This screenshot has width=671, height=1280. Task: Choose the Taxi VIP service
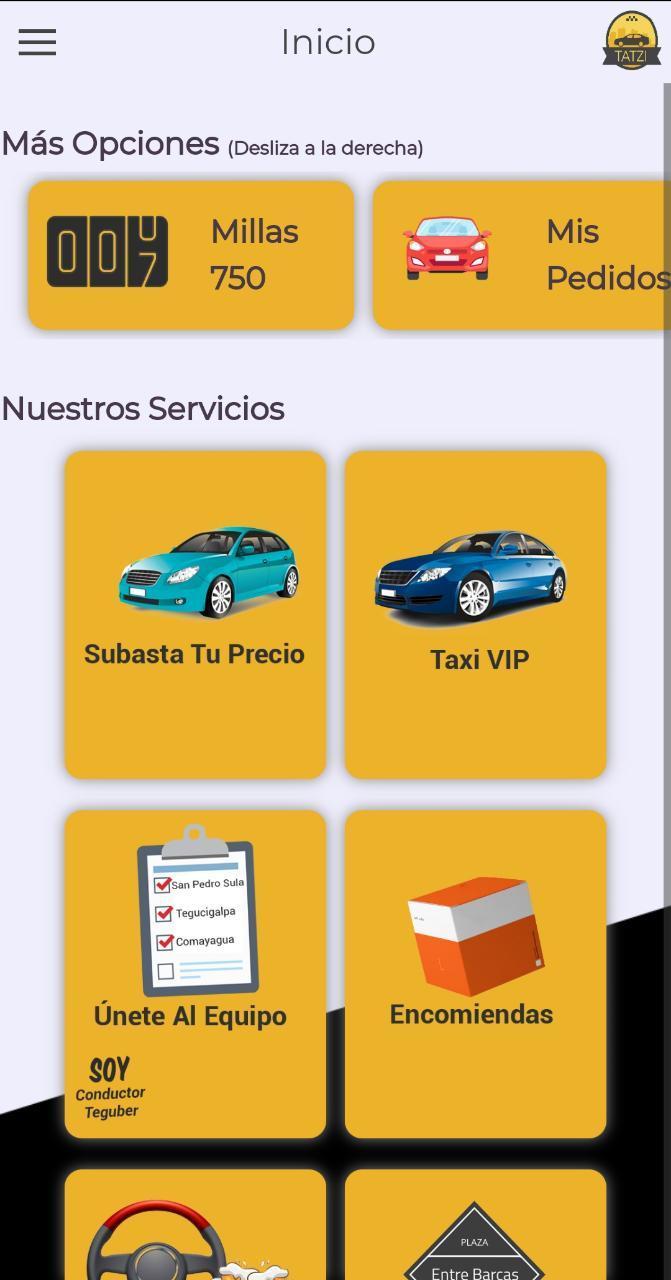point(475,614)
